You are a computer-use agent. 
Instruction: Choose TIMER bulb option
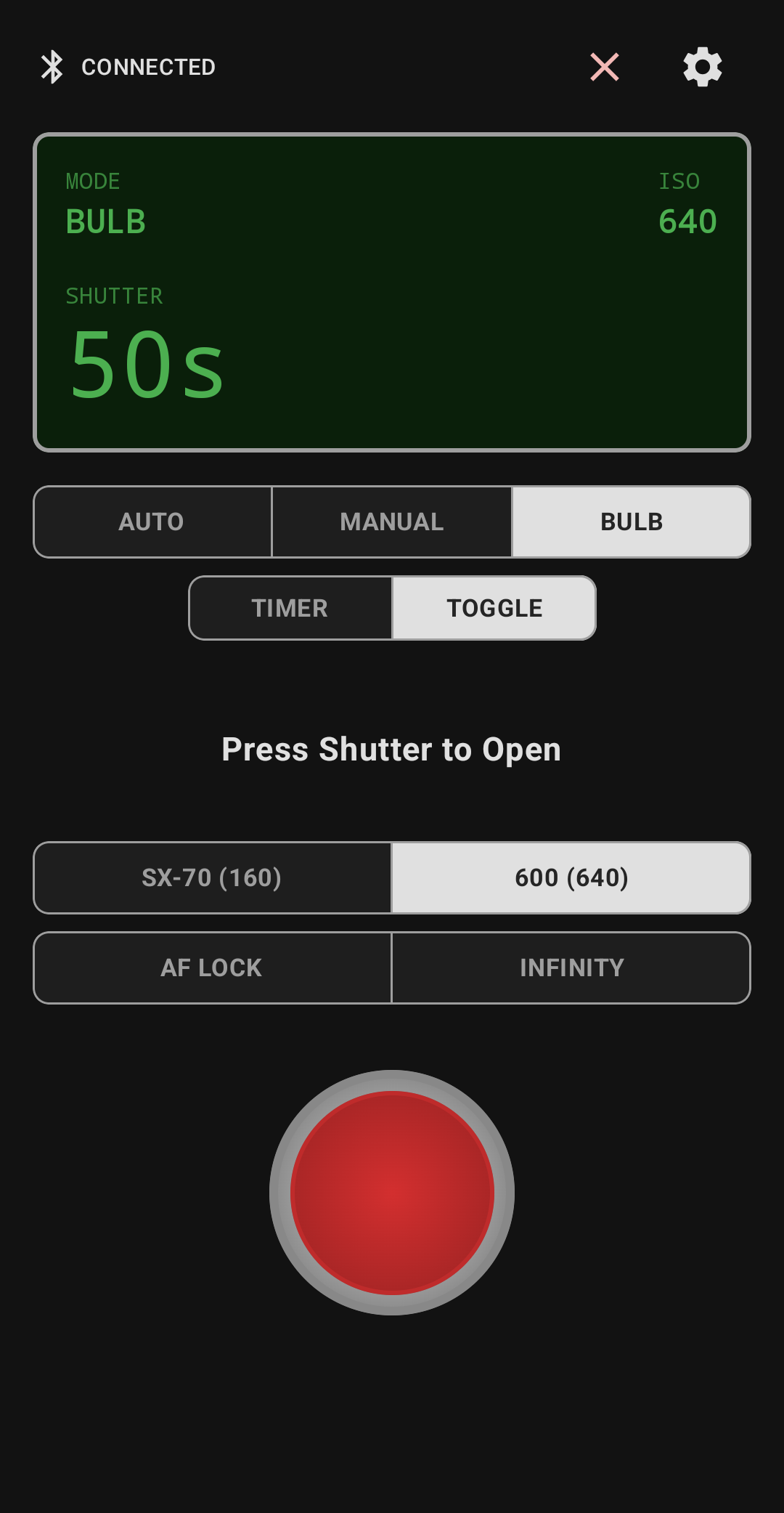click(x=290, y=608)
